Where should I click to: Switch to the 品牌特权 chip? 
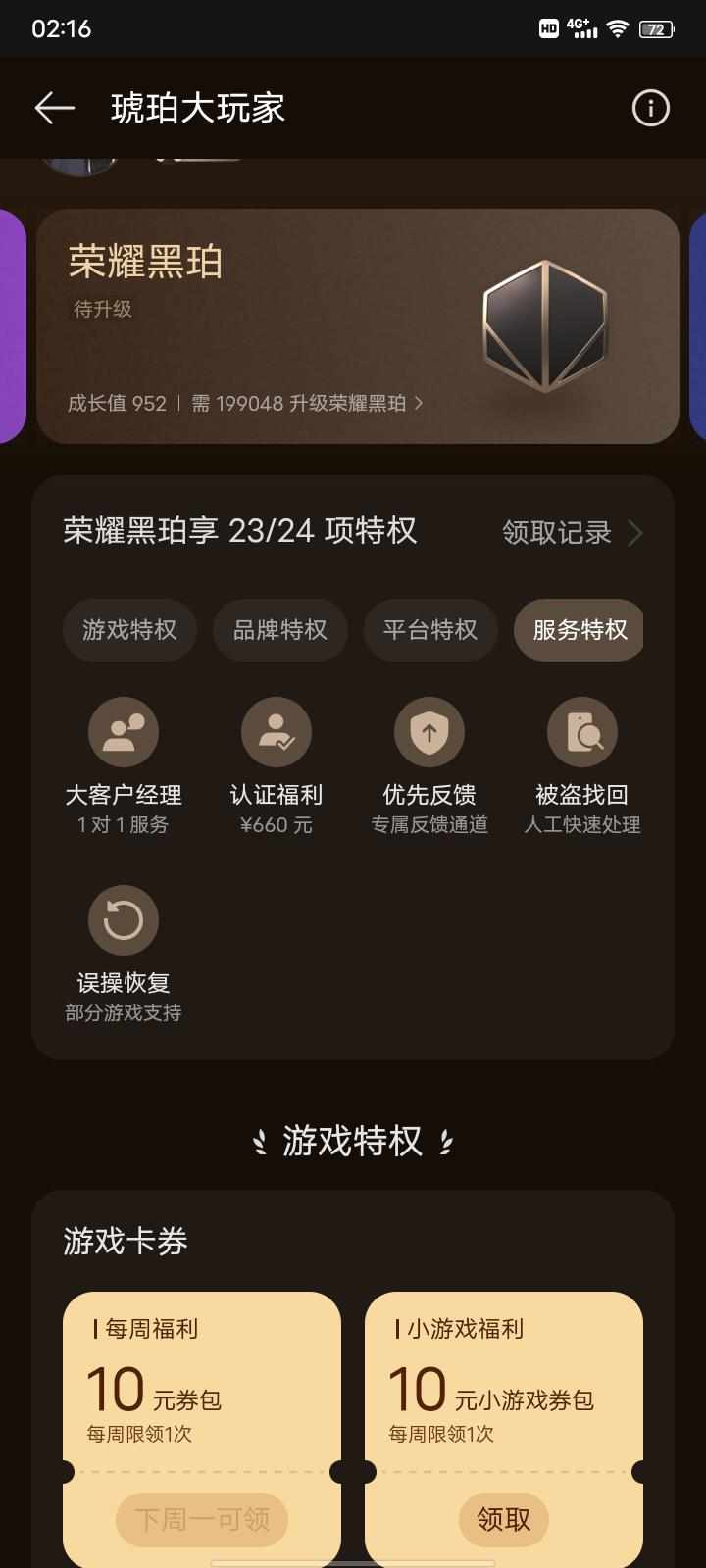pos(279,630)
